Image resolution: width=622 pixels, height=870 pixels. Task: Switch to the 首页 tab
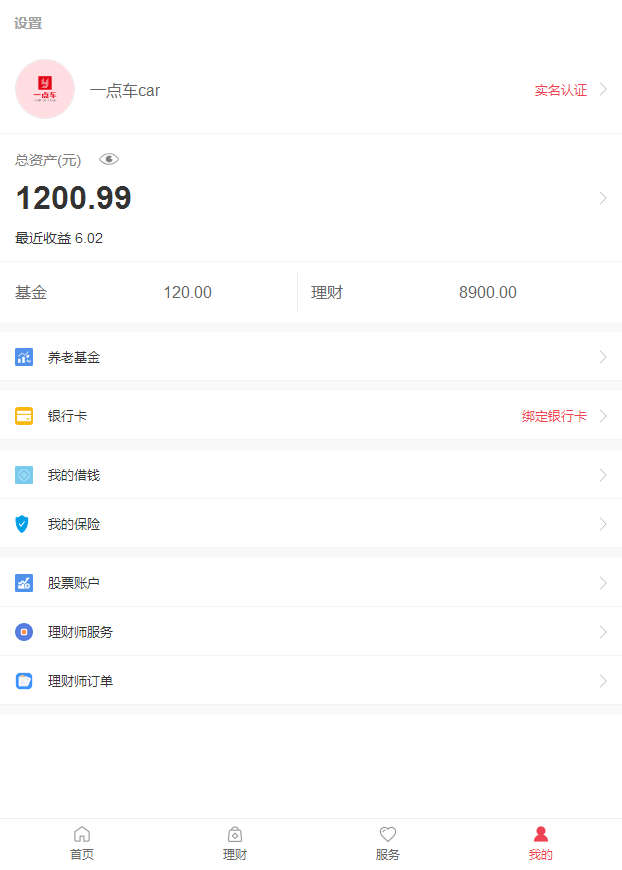pyautogui.click(x=82, y=843)
